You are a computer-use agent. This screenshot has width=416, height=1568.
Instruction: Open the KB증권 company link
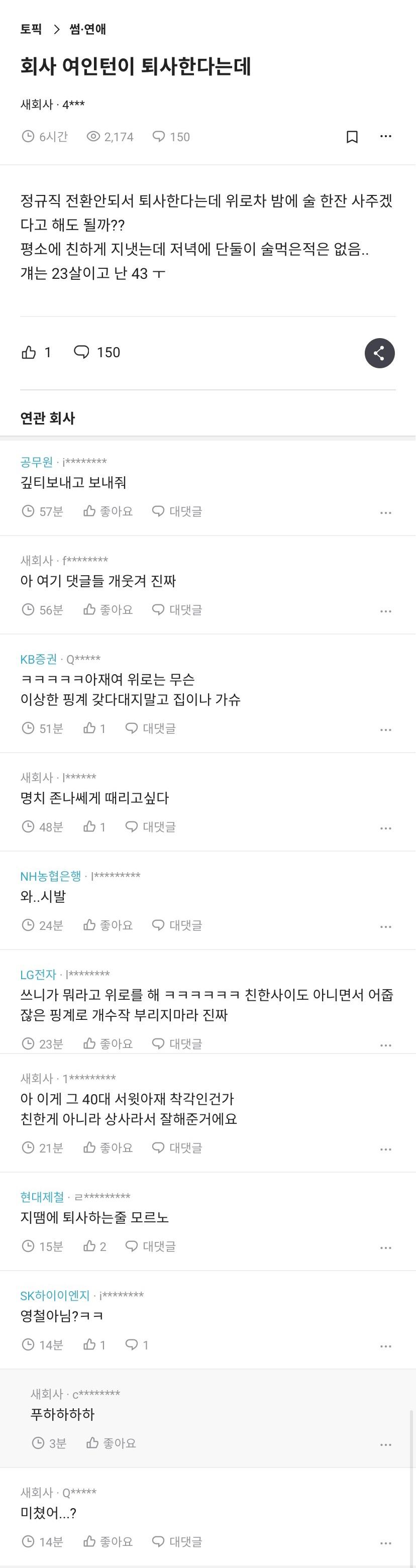click(x=38, y=659)
